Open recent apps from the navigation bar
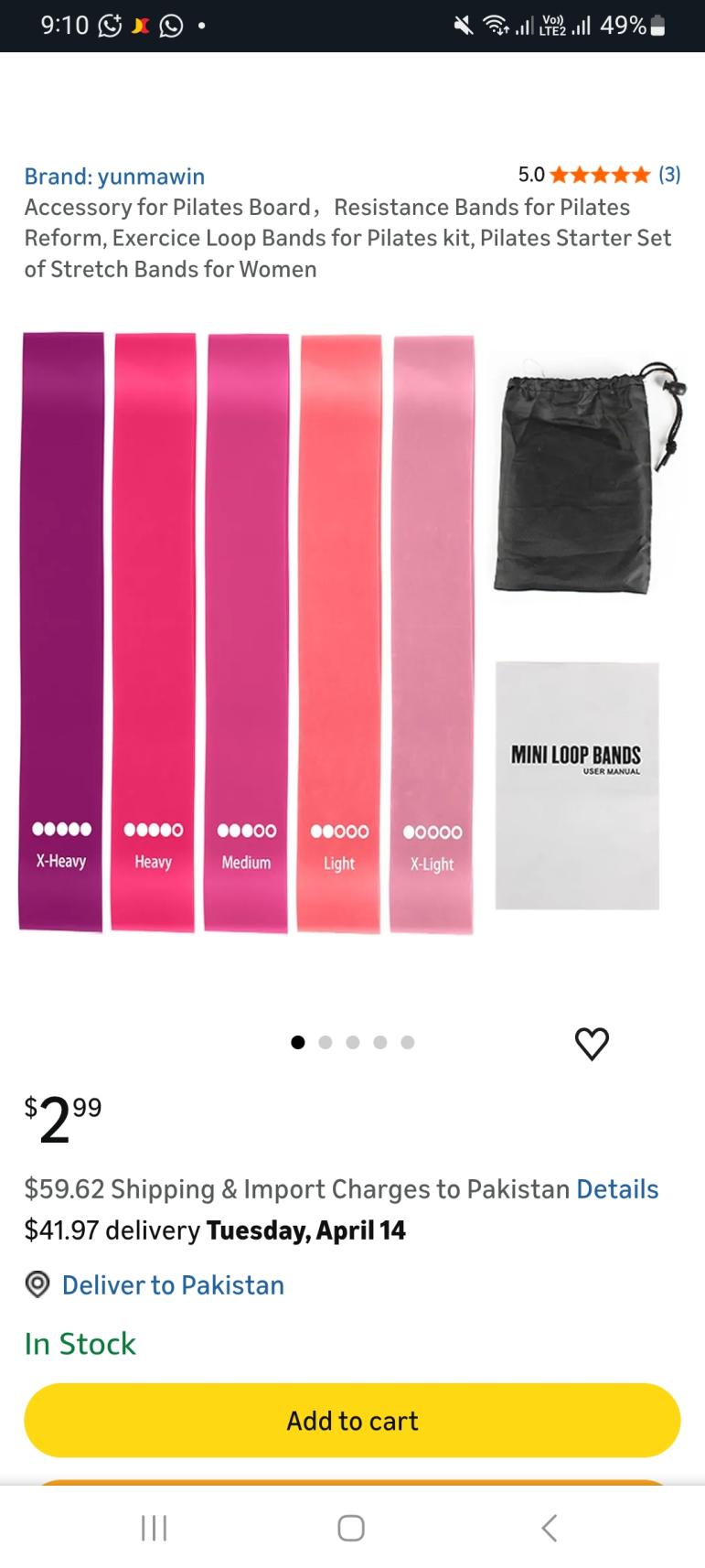Image resolution: width=705 pixels, height=1568 pixels. [154, 1527]
